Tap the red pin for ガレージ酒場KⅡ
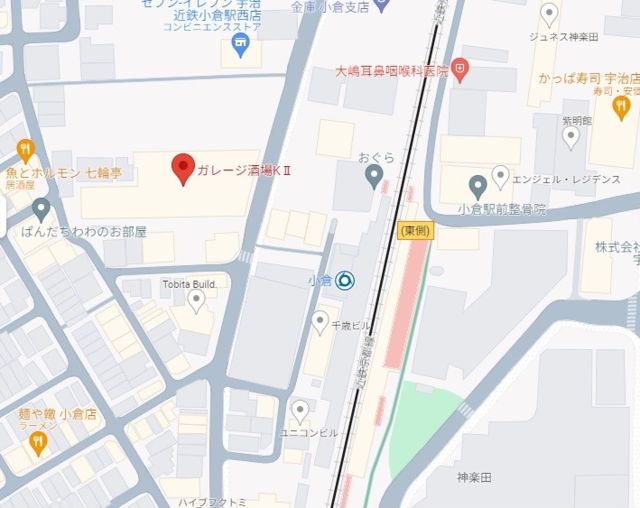 182,168
